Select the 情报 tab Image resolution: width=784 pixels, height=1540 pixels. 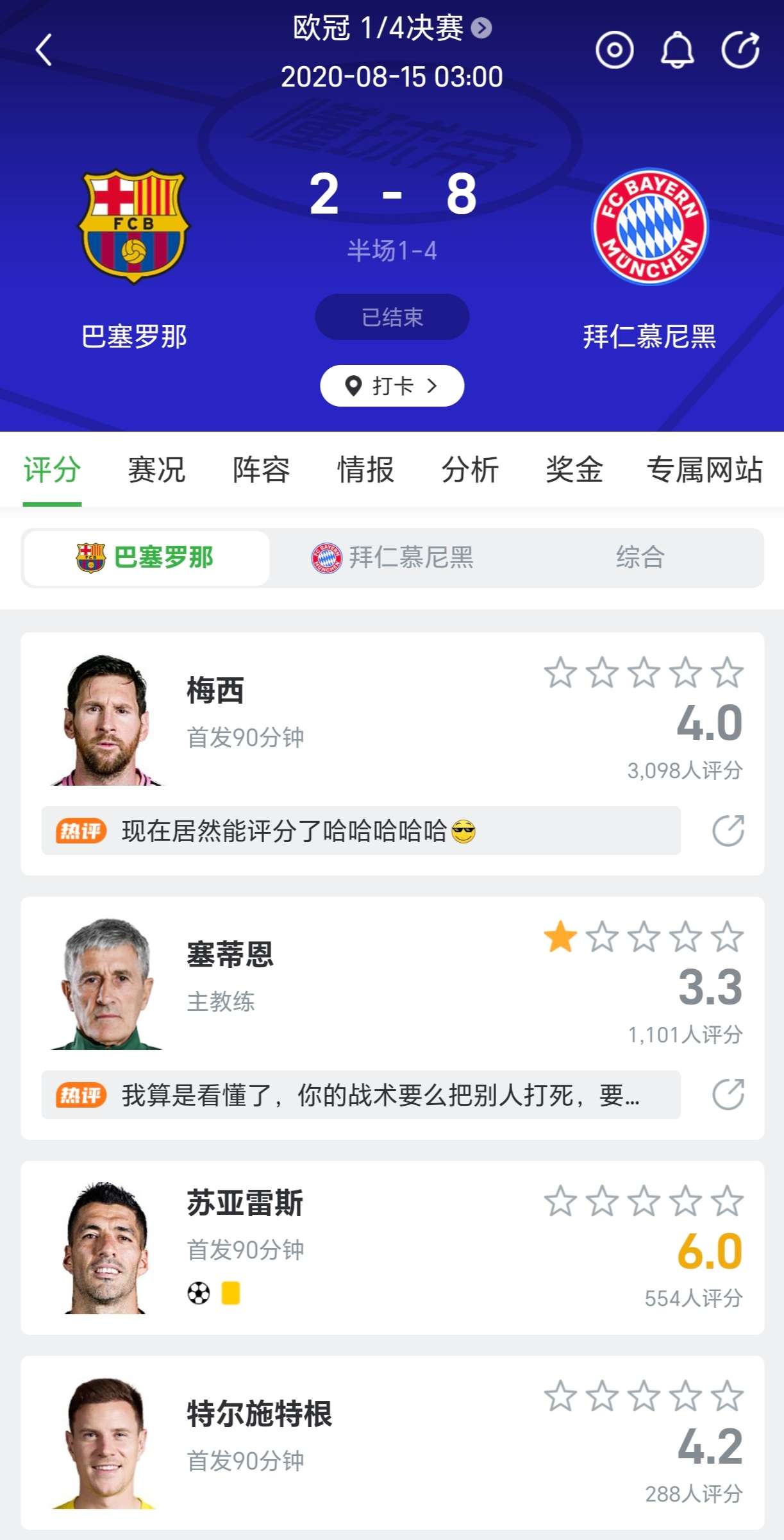[x=365, y=470]
